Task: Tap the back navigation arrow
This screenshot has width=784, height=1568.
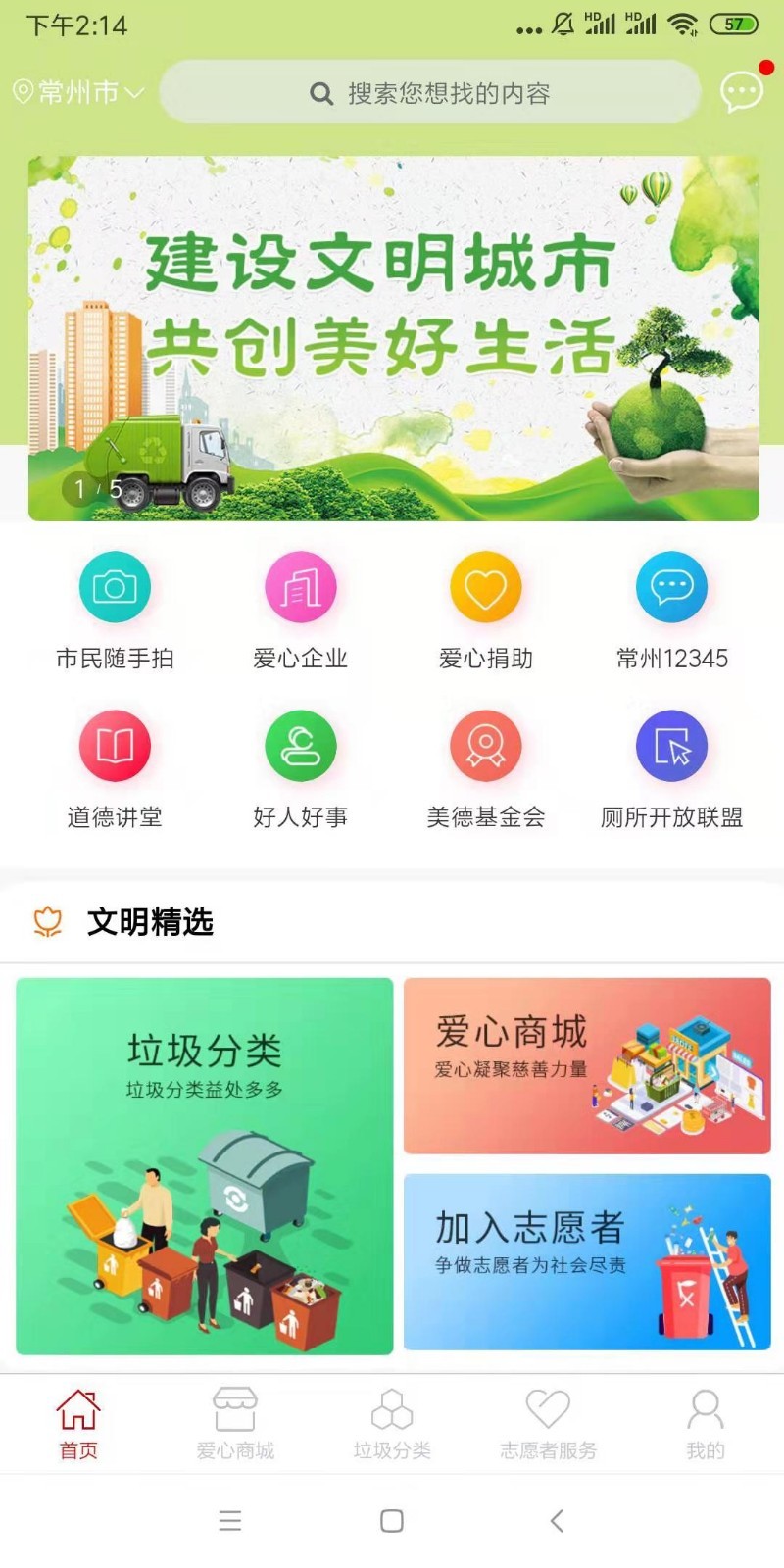Action: [556, 1521]
